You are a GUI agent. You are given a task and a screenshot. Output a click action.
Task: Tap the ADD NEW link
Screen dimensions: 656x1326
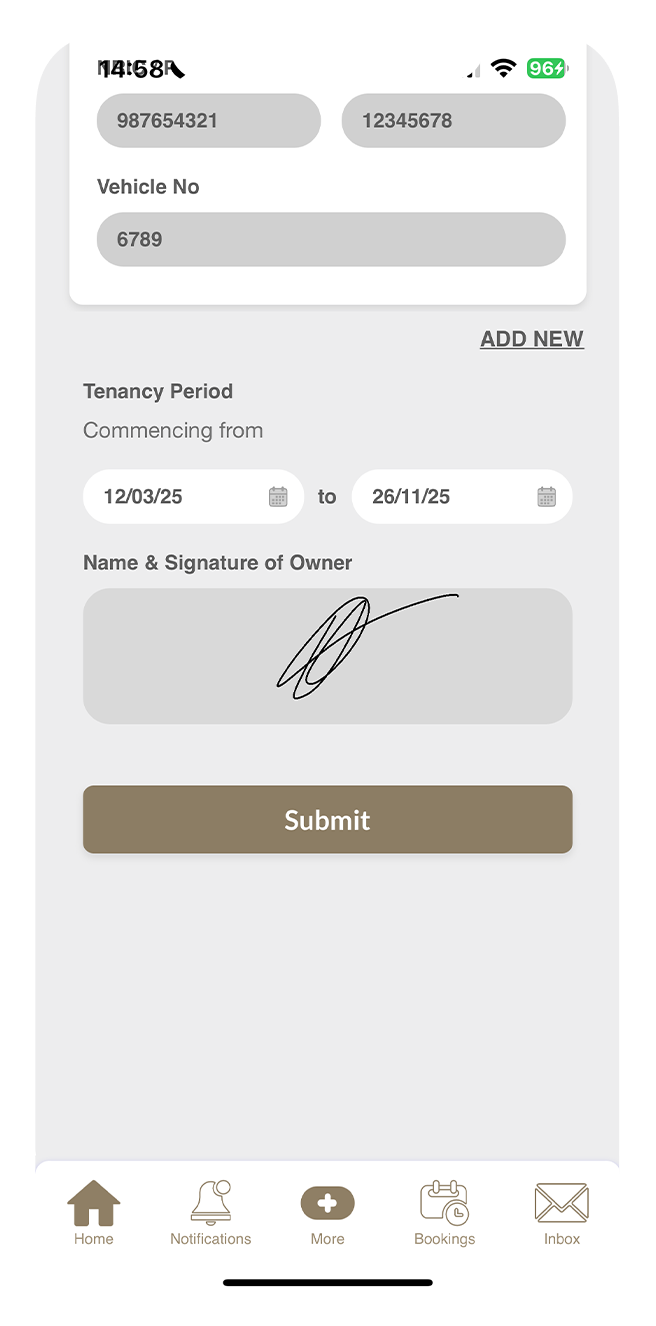531,339
